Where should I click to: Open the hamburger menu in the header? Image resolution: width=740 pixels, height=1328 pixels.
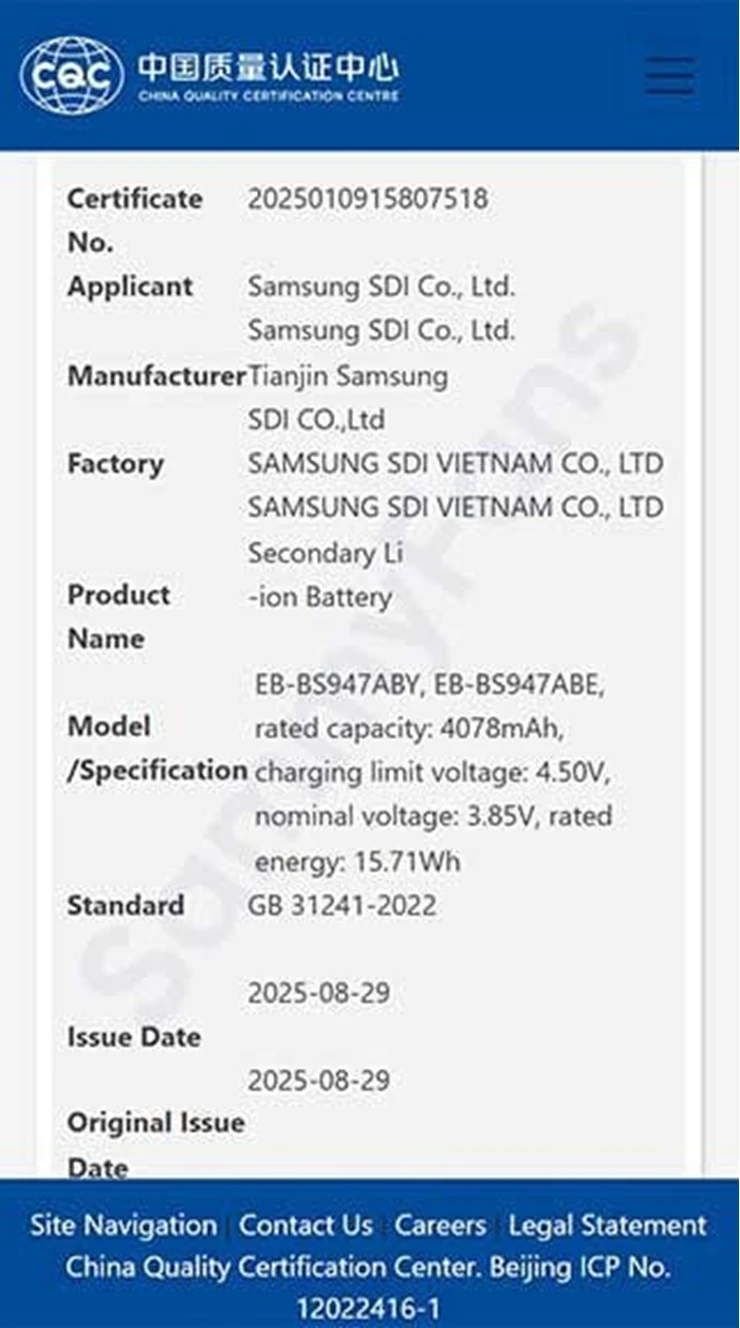coord(669,75)
